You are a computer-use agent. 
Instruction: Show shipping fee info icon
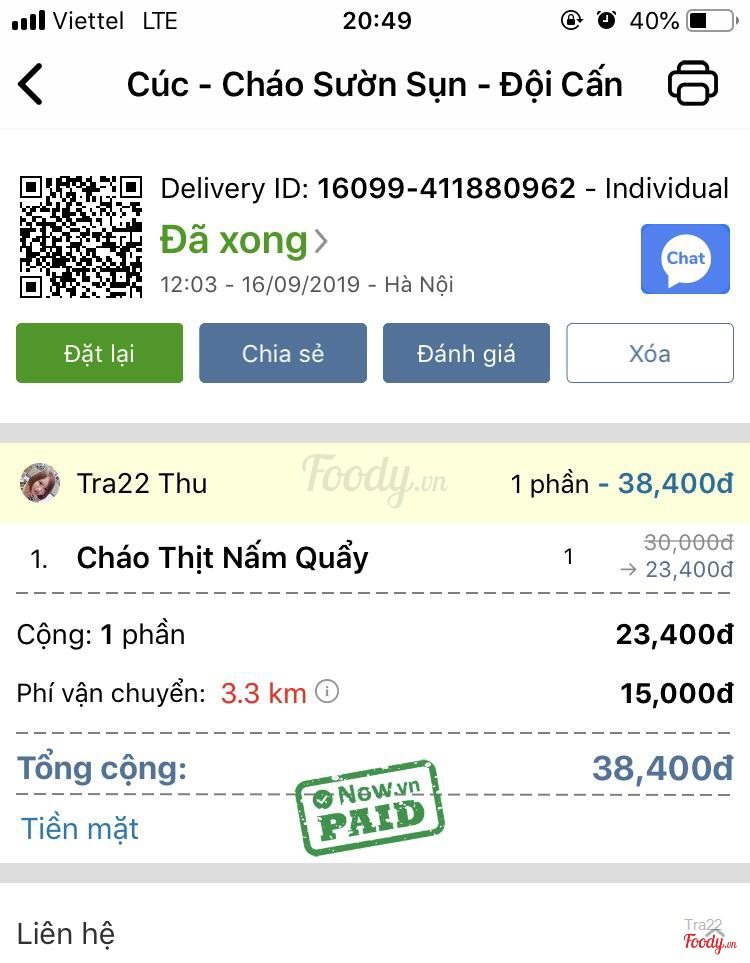point(327,691)
